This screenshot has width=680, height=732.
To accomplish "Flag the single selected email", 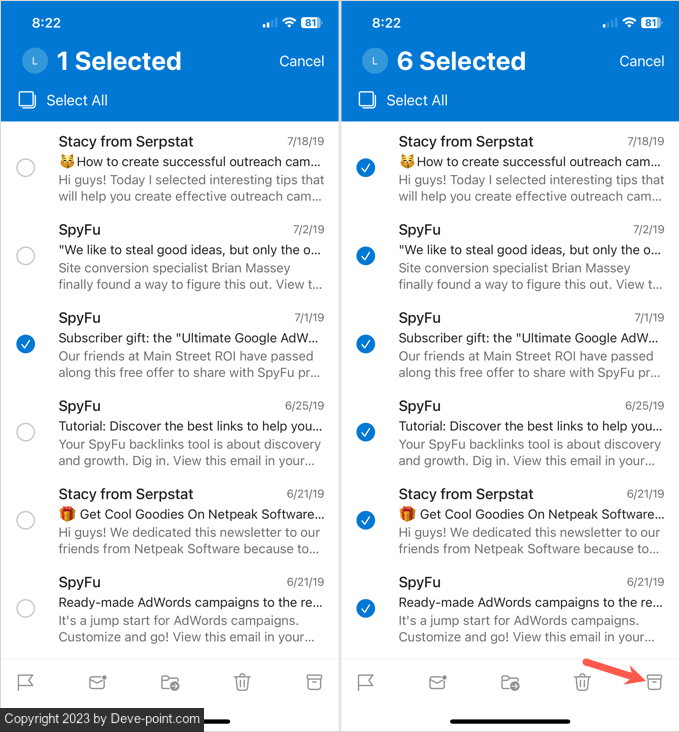I will pos(26,682).
